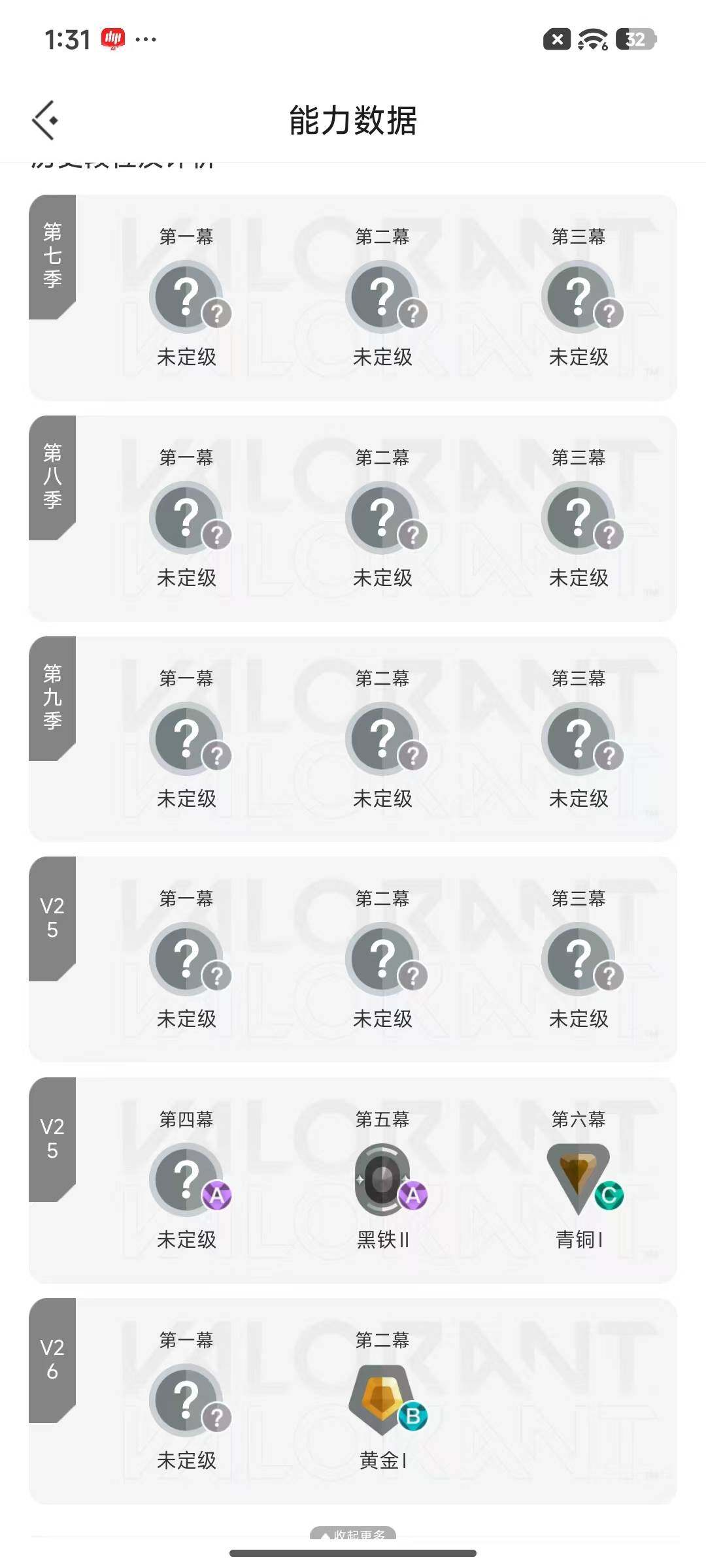Viewport: 706px width, 1568px height.
Task: Tap the back arrow icon
Action: (46, 118)
